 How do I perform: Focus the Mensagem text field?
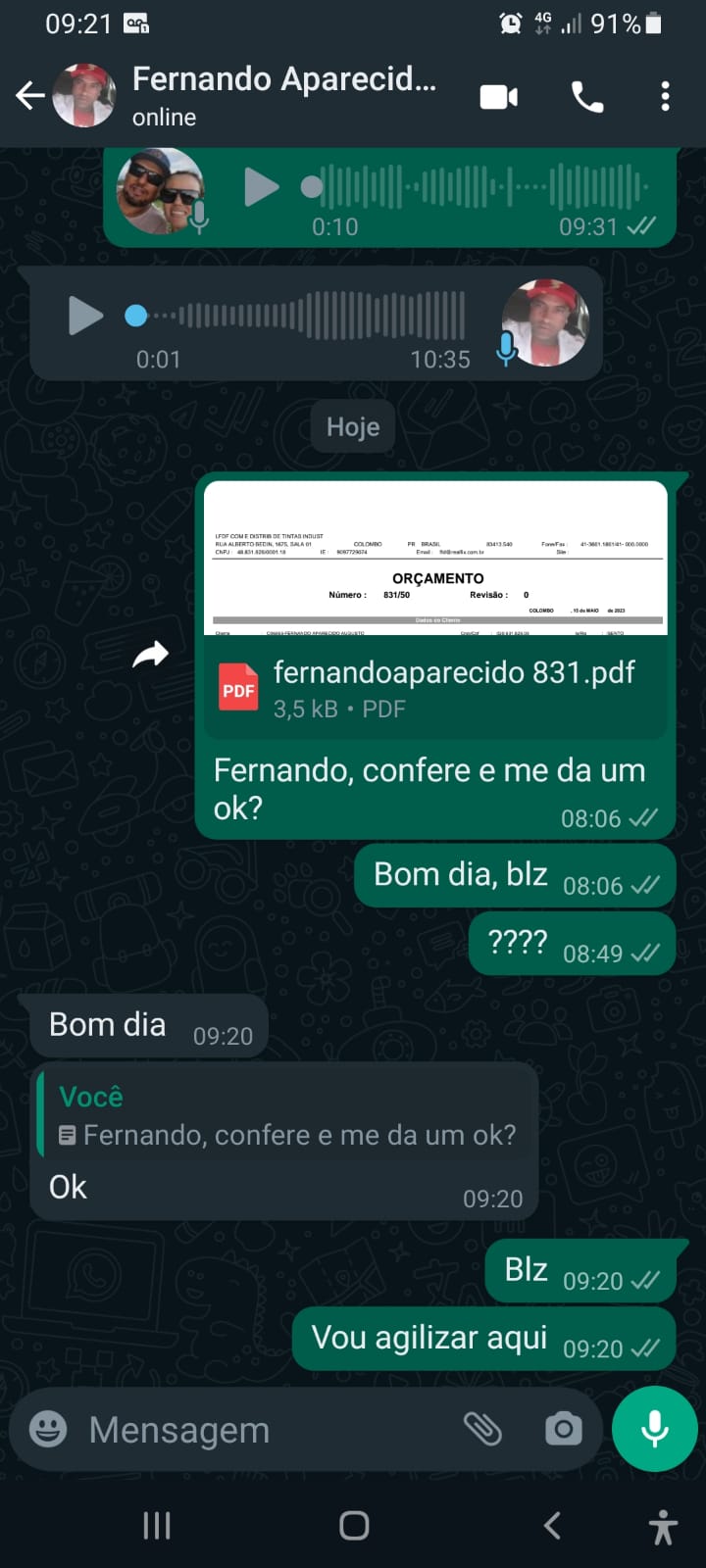(265, 1430)
